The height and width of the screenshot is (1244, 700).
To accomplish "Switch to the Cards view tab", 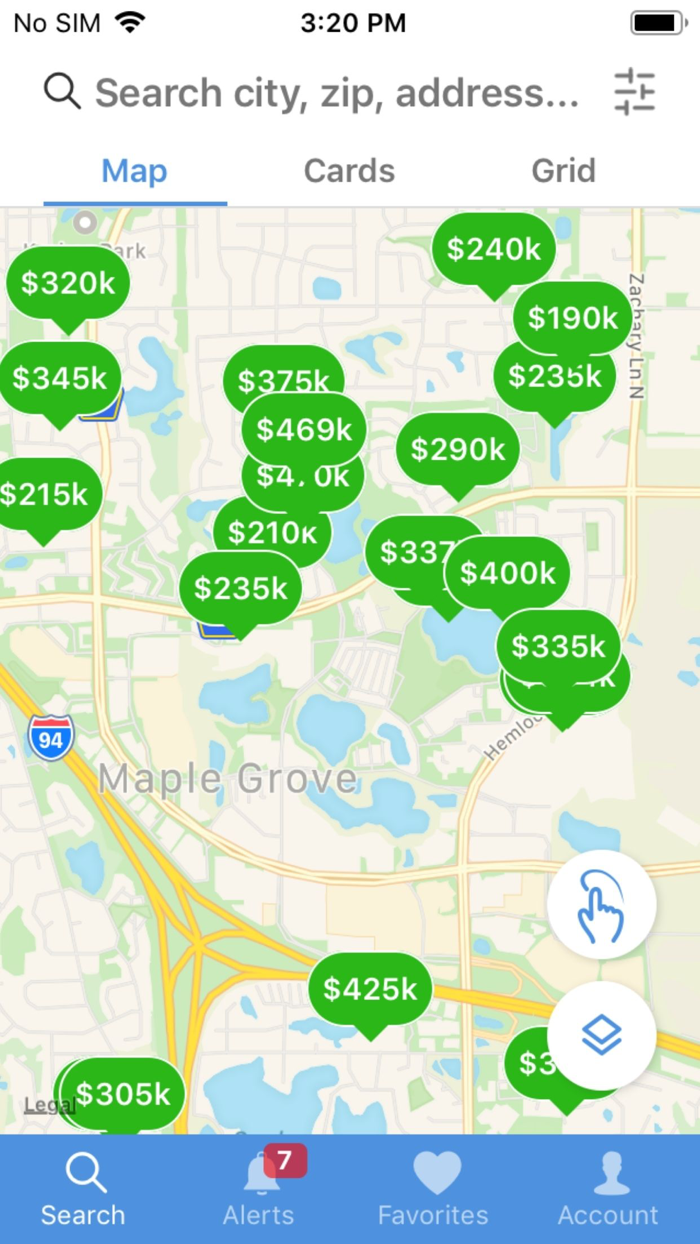I will click(349, 171).
